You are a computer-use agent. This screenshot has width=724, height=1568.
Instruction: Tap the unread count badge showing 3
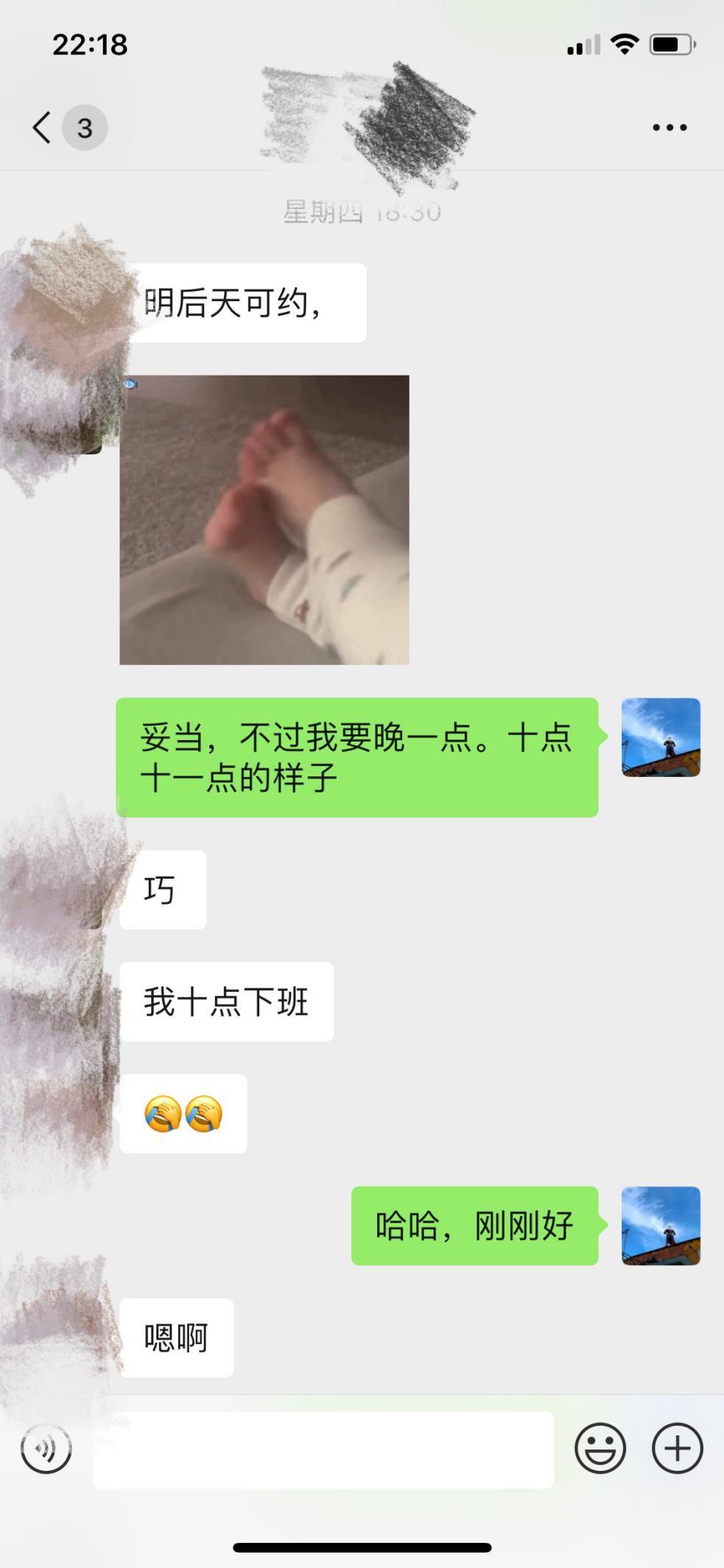click(x=84, y=129)
